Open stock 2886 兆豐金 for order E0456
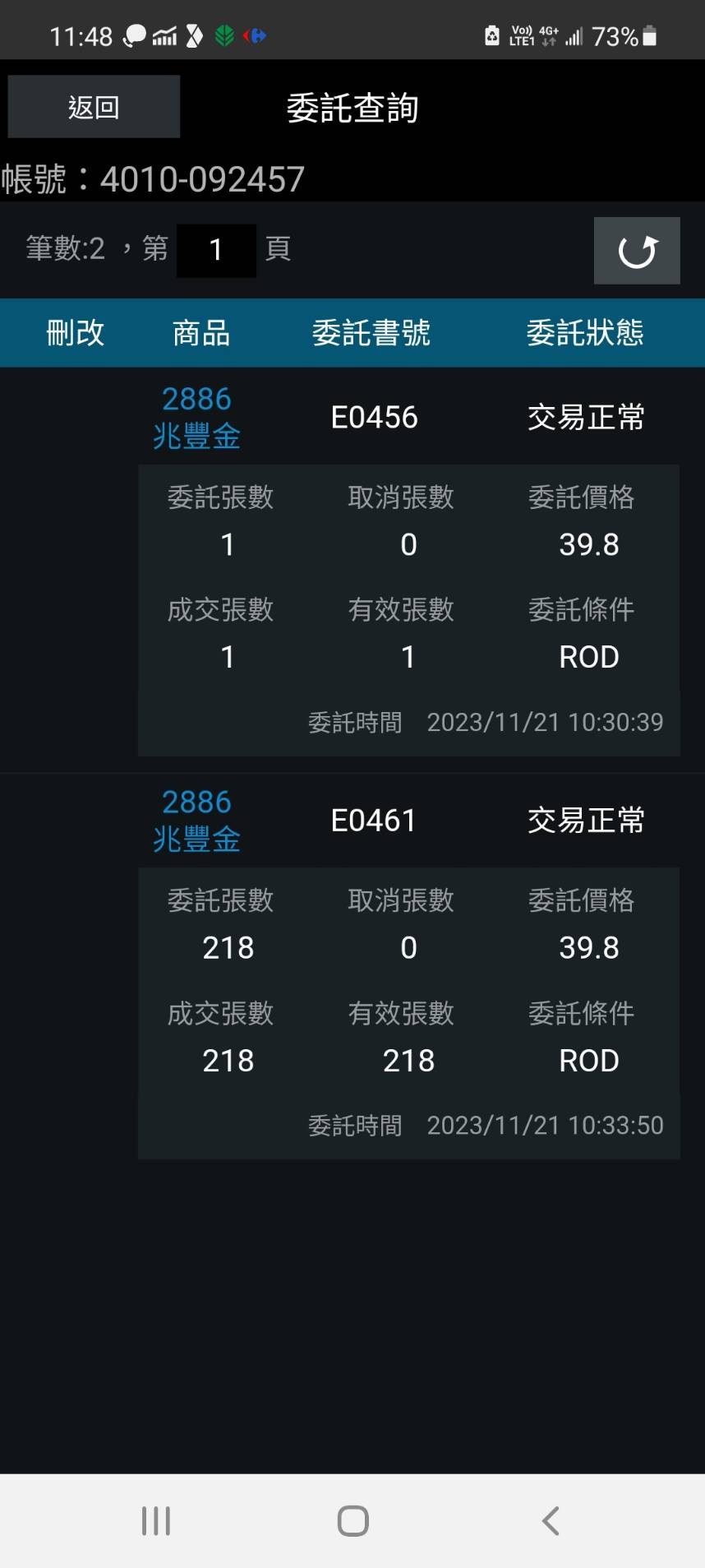Viewport: 705px width, 1568px height. (x=196, y=417)
